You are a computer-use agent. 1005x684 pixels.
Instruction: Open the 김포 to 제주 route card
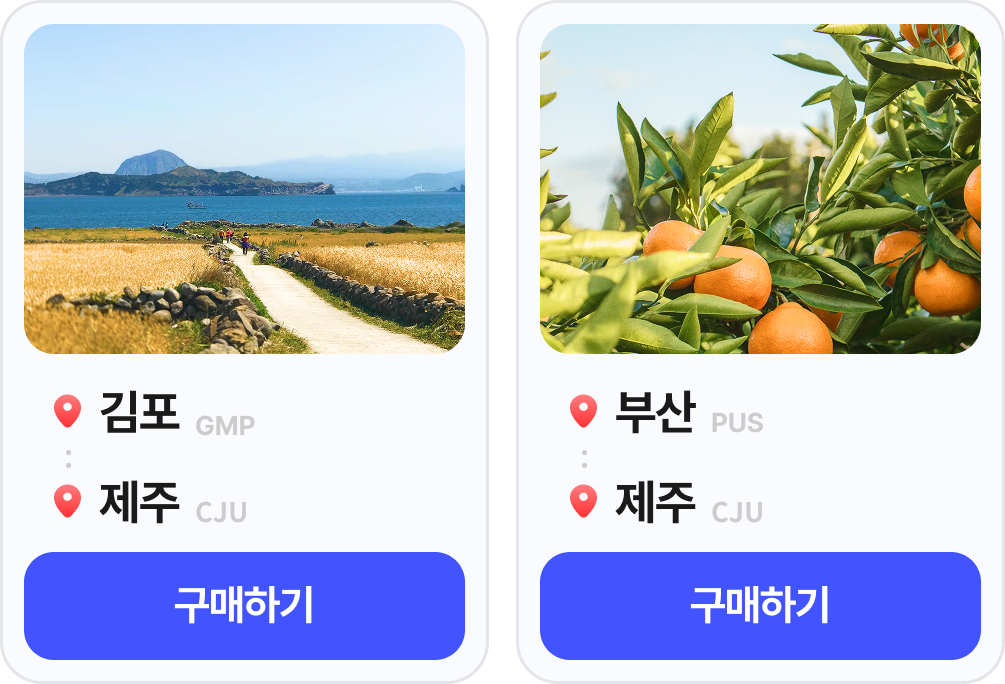coord(244,190)
